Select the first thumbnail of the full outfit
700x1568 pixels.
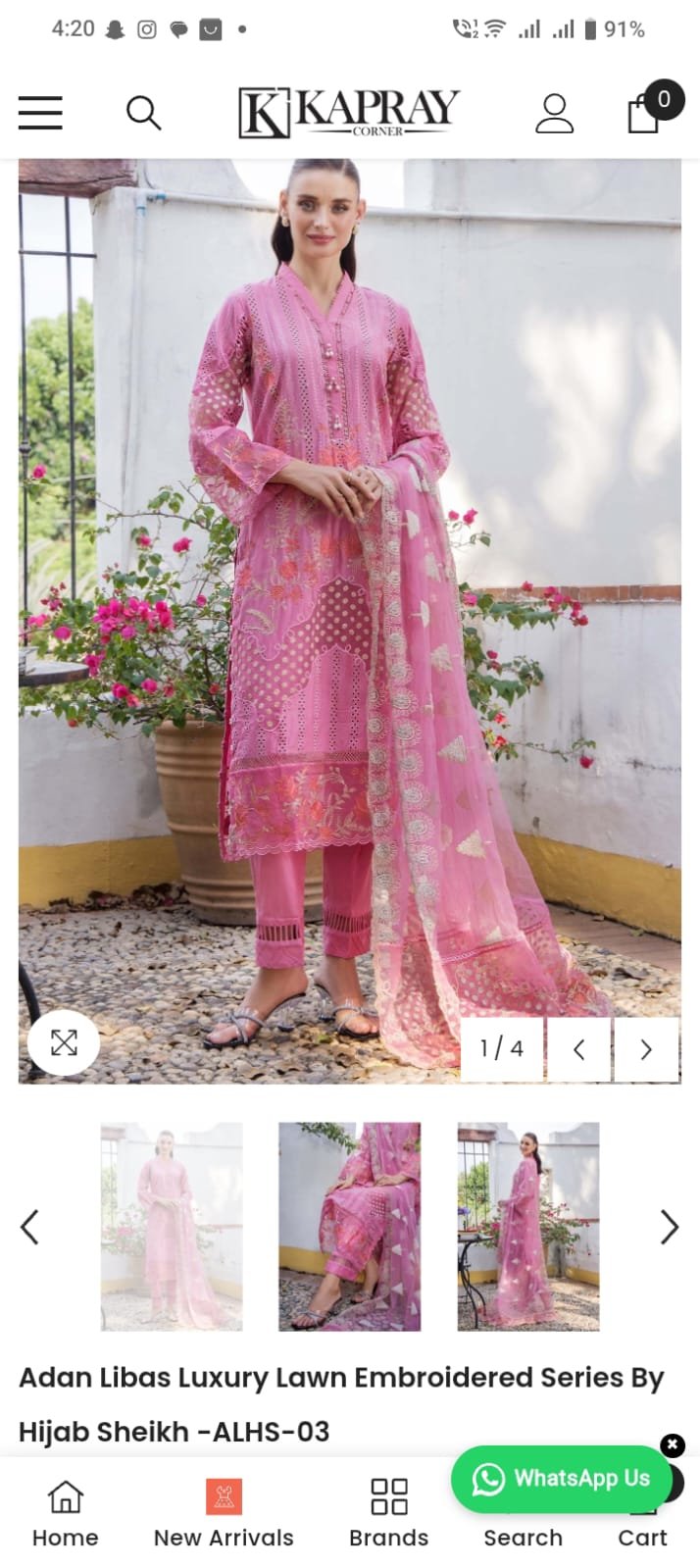point(172,1226)
